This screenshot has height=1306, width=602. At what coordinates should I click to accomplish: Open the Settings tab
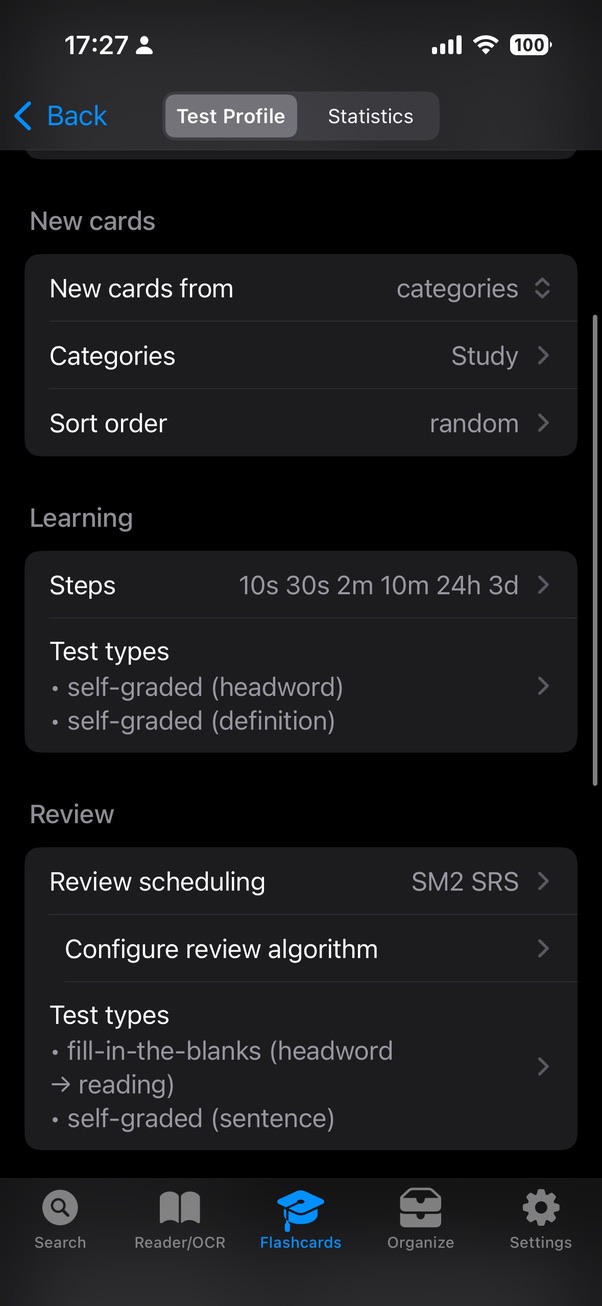(x=540, y=1221)
